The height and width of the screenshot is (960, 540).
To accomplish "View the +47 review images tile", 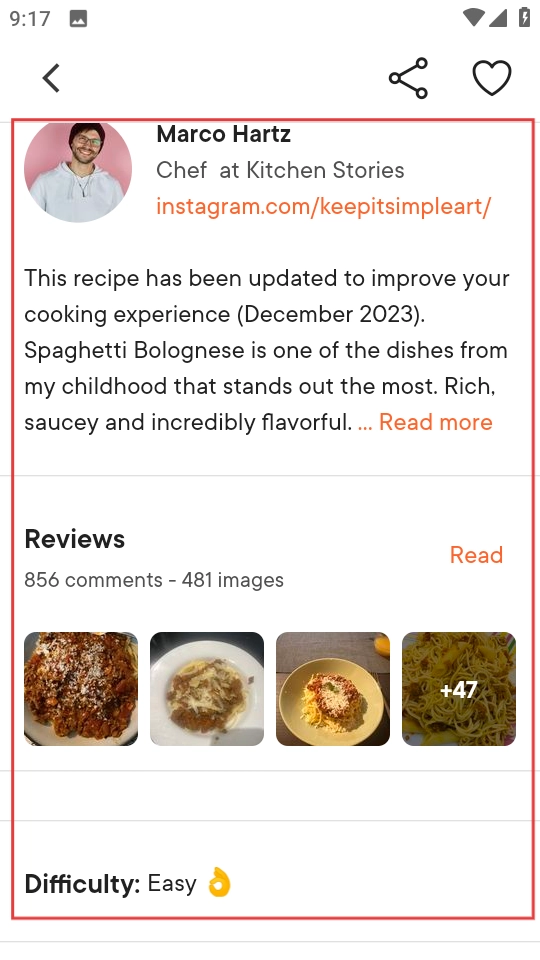I will tap(459, 689).
